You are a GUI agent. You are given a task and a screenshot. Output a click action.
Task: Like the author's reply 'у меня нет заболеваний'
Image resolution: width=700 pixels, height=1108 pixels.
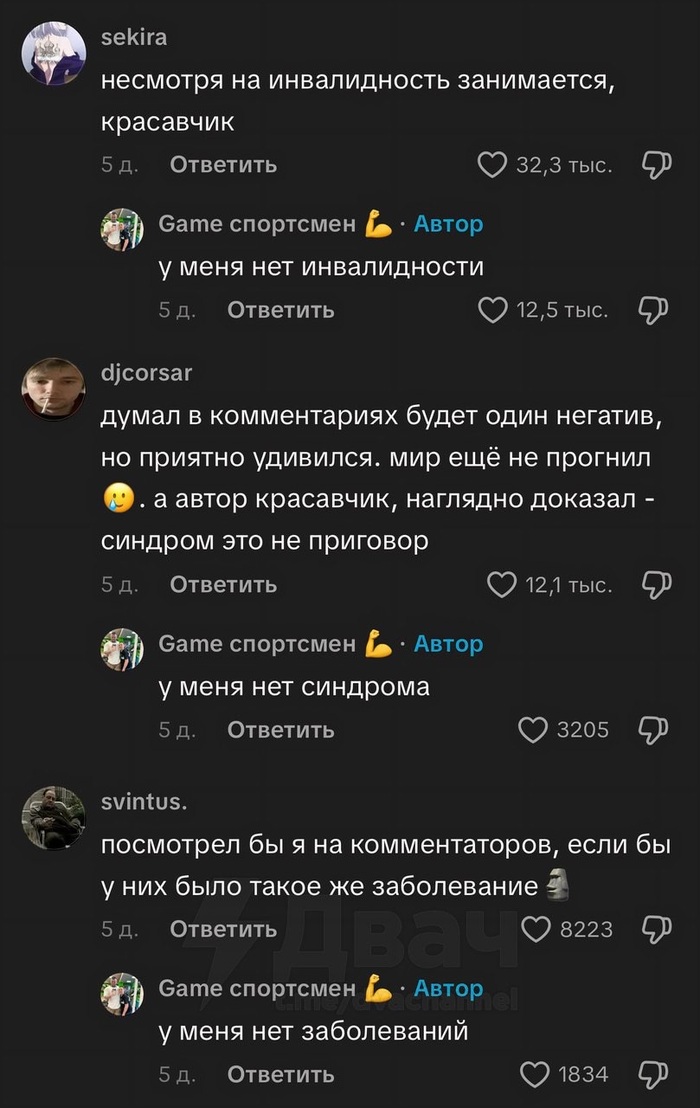click(x=535, y=1075)
